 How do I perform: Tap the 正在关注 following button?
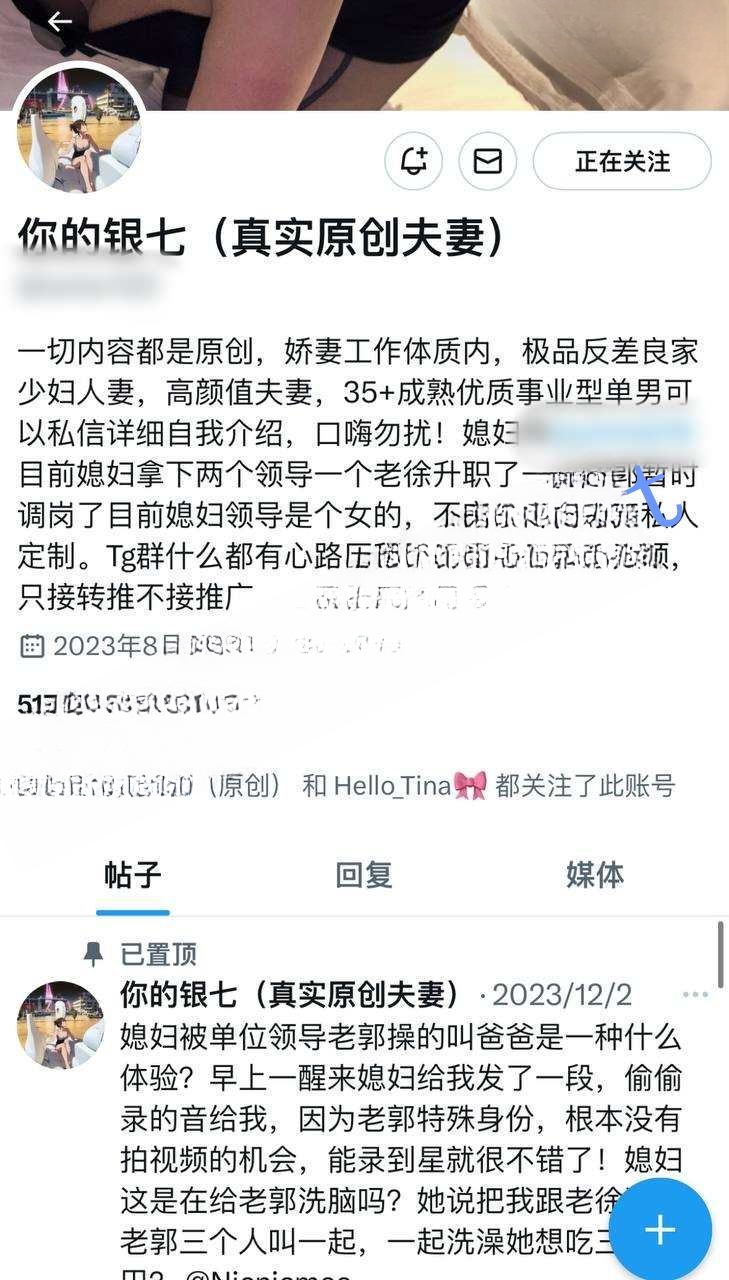622,161
